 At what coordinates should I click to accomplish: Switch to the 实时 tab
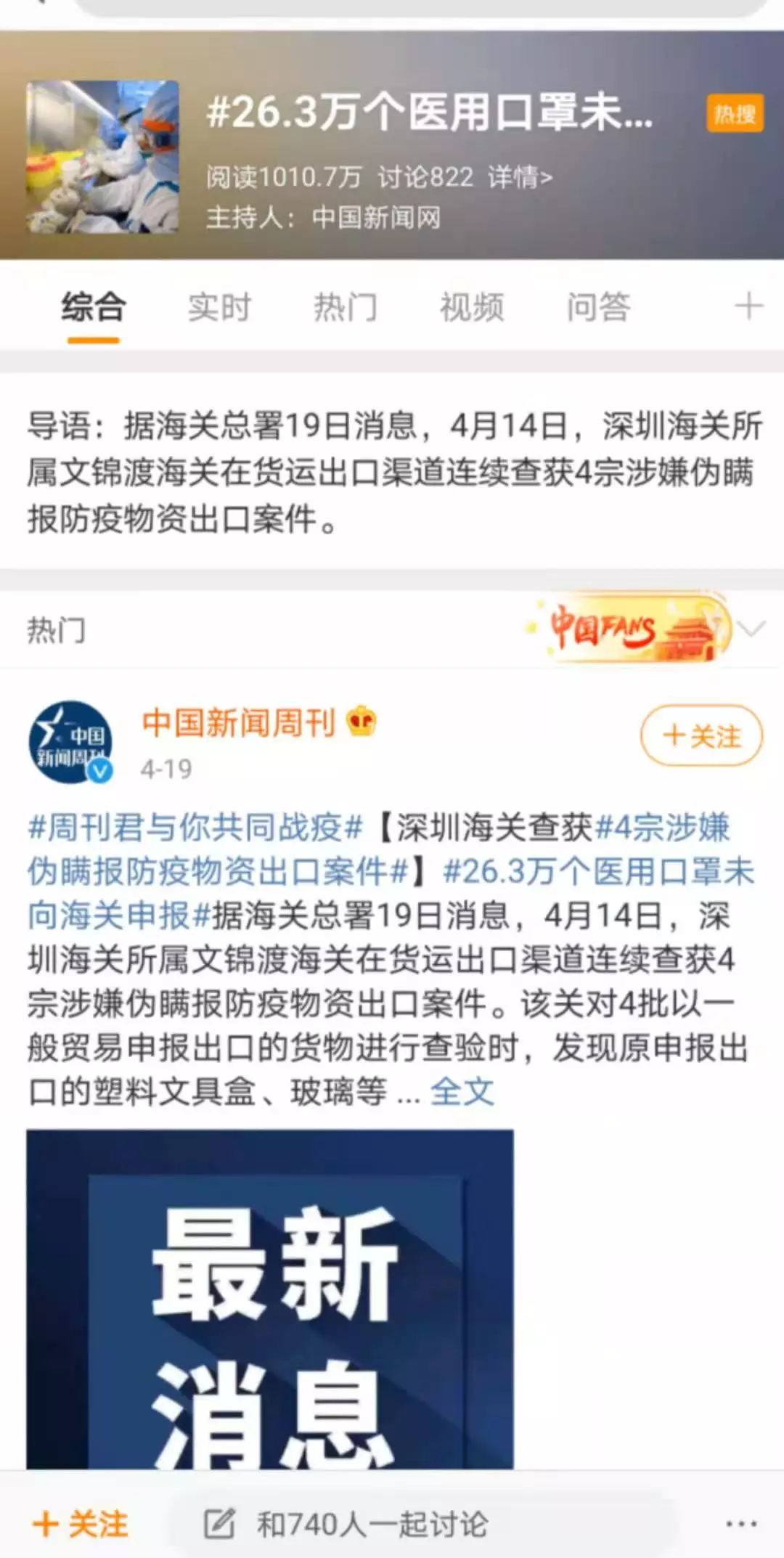tap(219, 307)
